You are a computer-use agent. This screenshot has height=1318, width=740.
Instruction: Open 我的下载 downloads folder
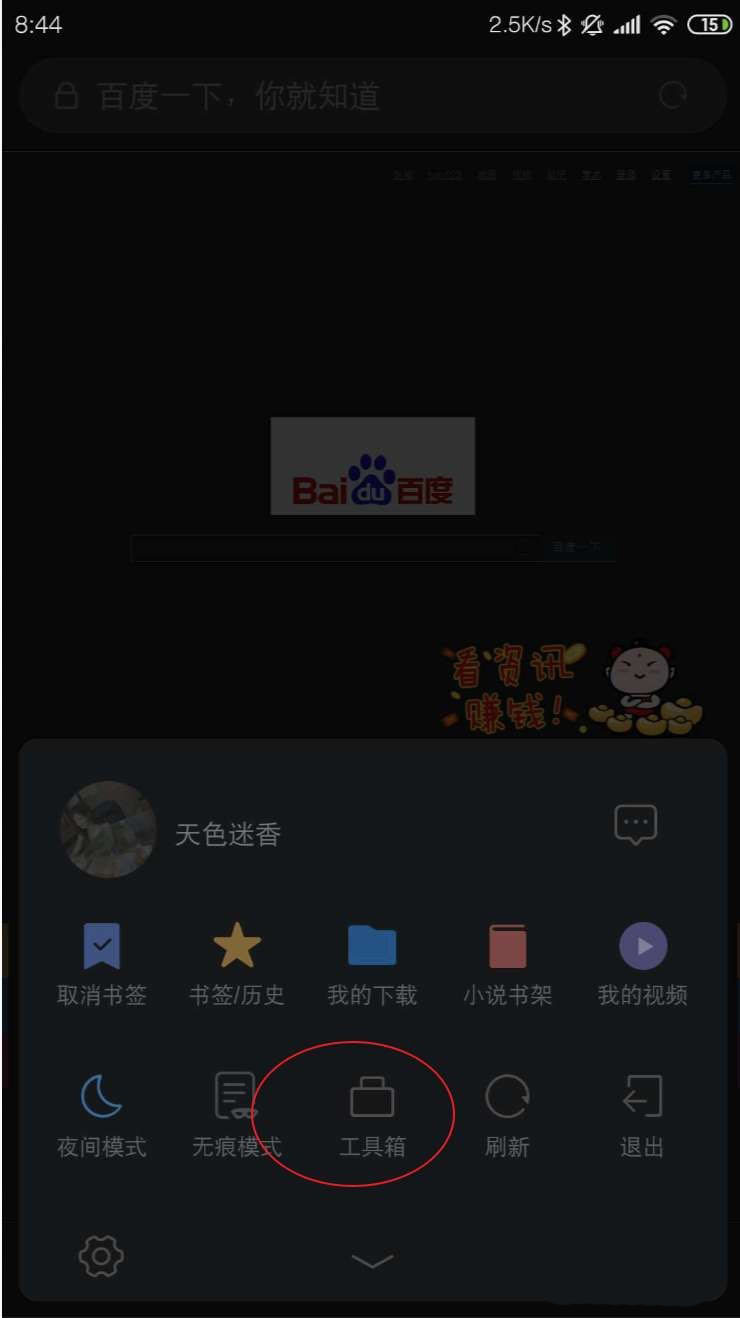pyautogui.click(x=371, y=960)
